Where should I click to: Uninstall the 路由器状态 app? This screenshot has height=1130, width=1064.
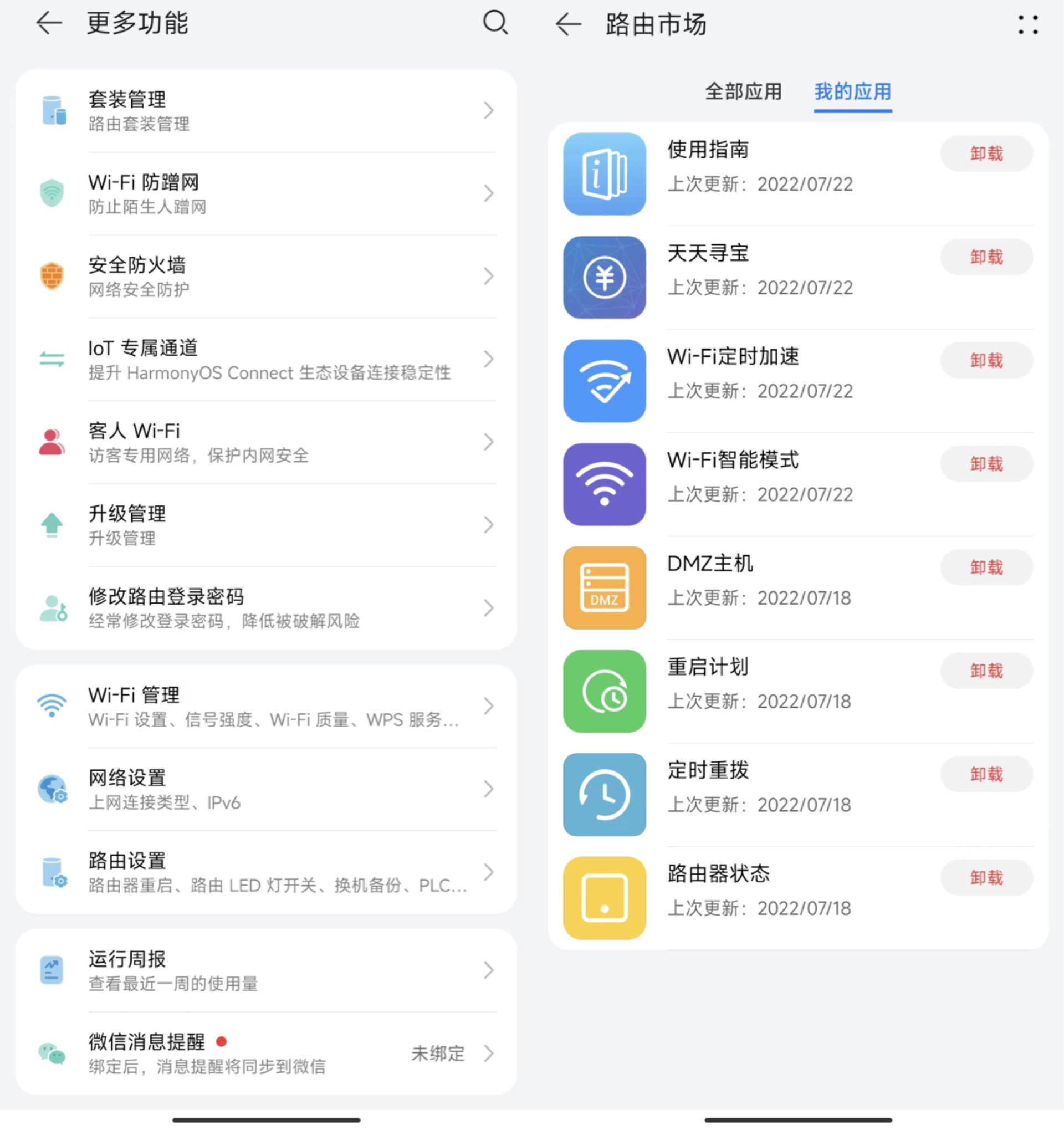pos(988,877)
